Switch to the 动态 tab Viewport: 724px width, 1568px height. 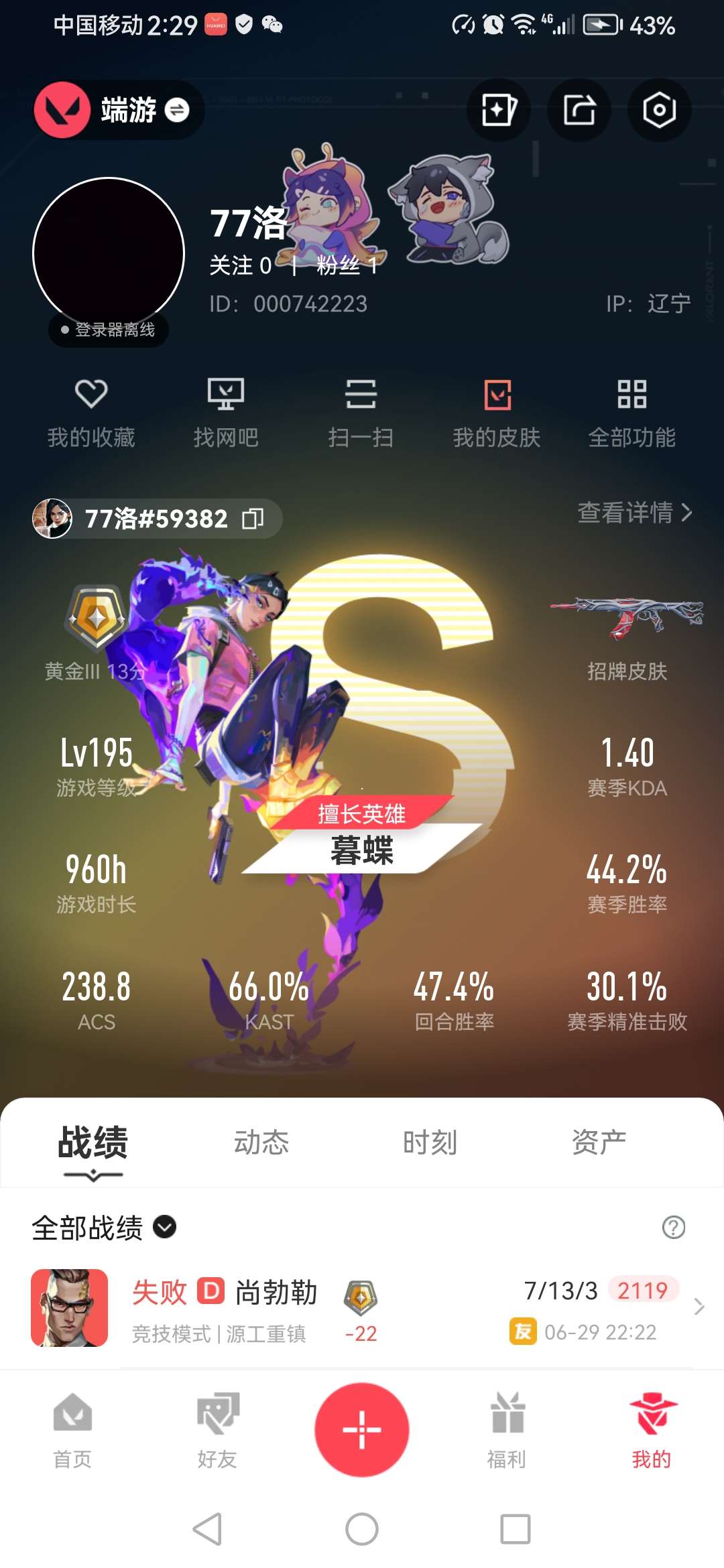tap(261, 1142)
